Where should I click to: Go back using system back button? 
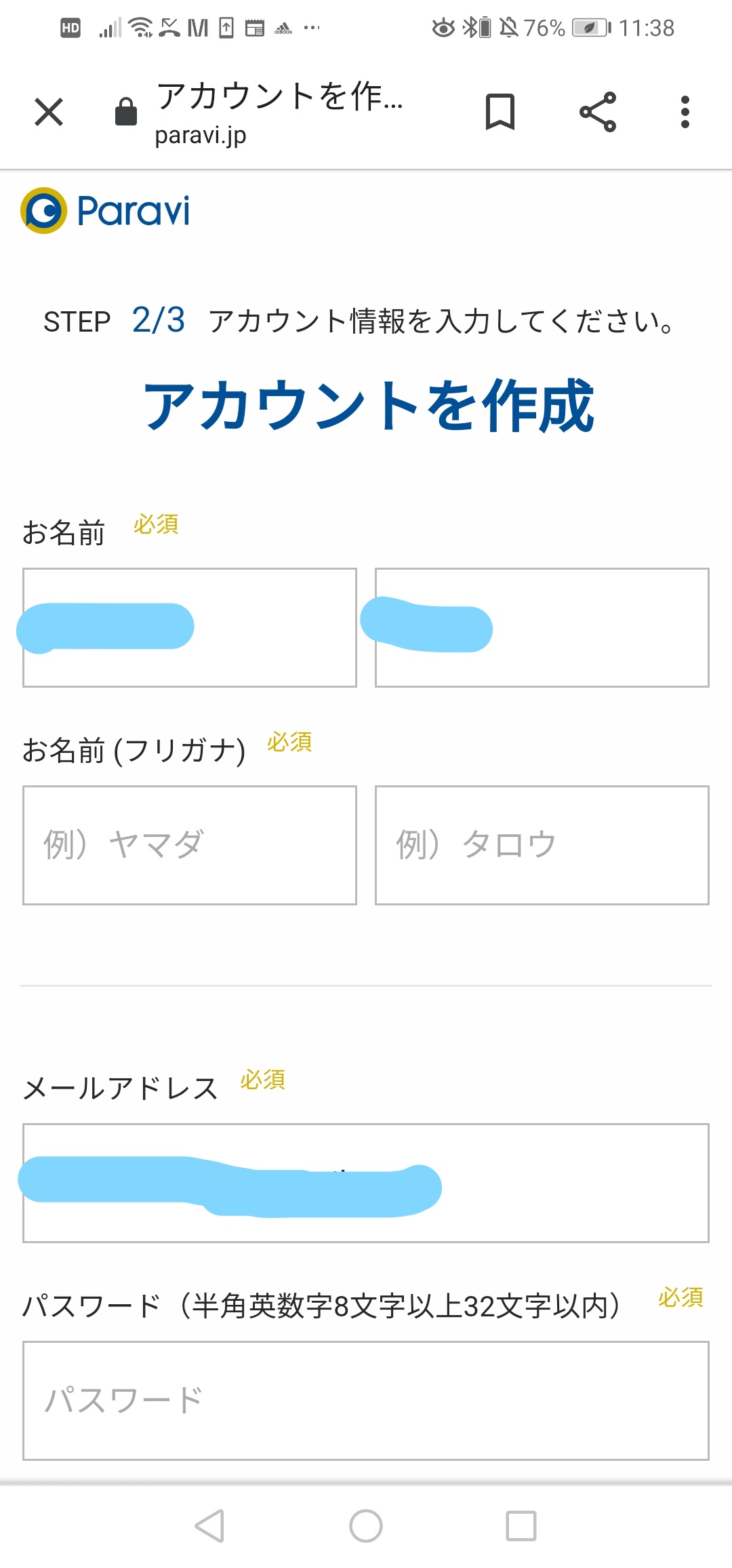tap(209, 1526)
